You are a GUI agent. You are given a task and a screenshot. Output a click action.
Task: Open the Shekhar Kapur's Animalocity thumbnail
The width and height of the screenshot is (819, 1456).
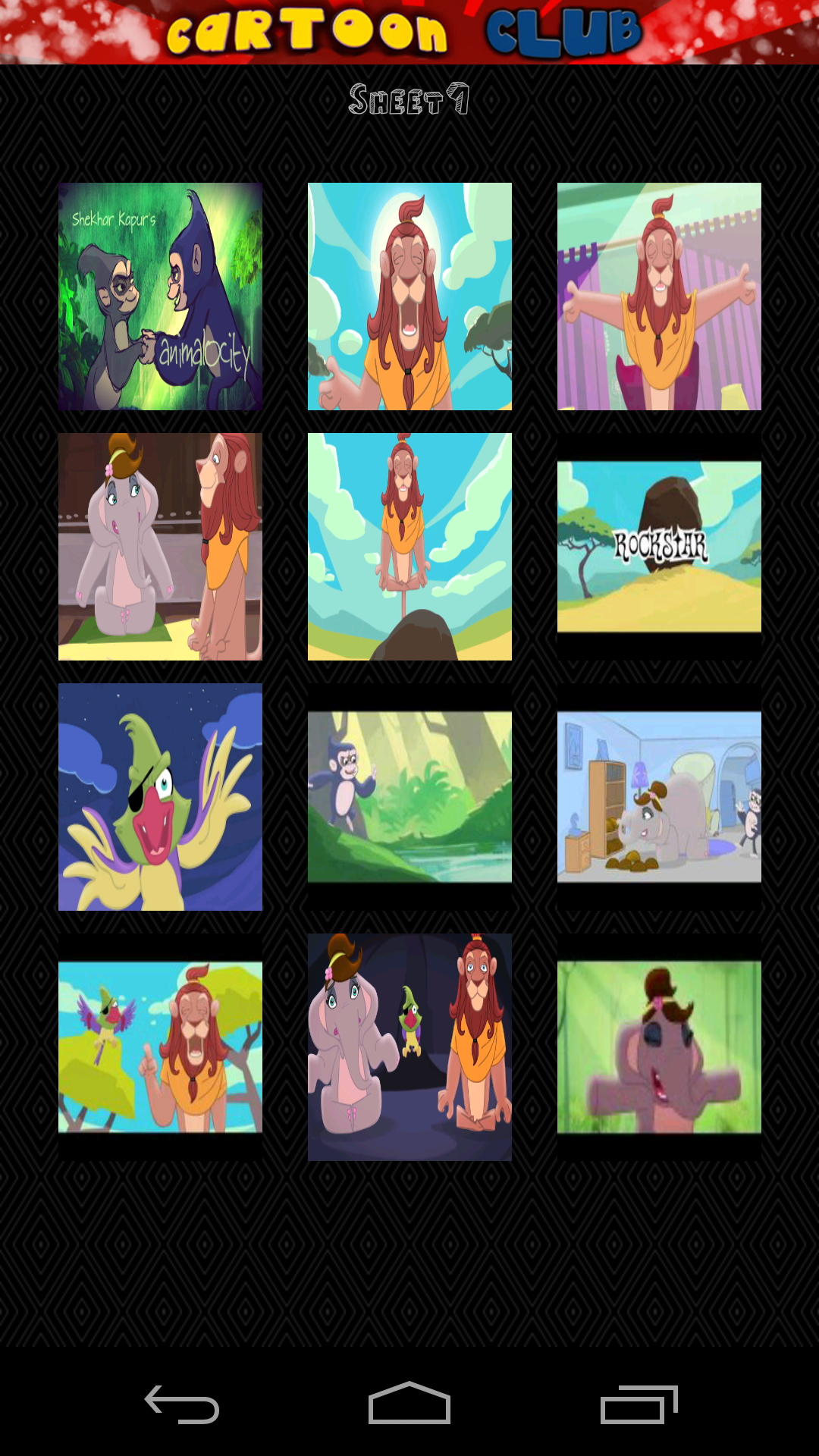coord(160,297)
